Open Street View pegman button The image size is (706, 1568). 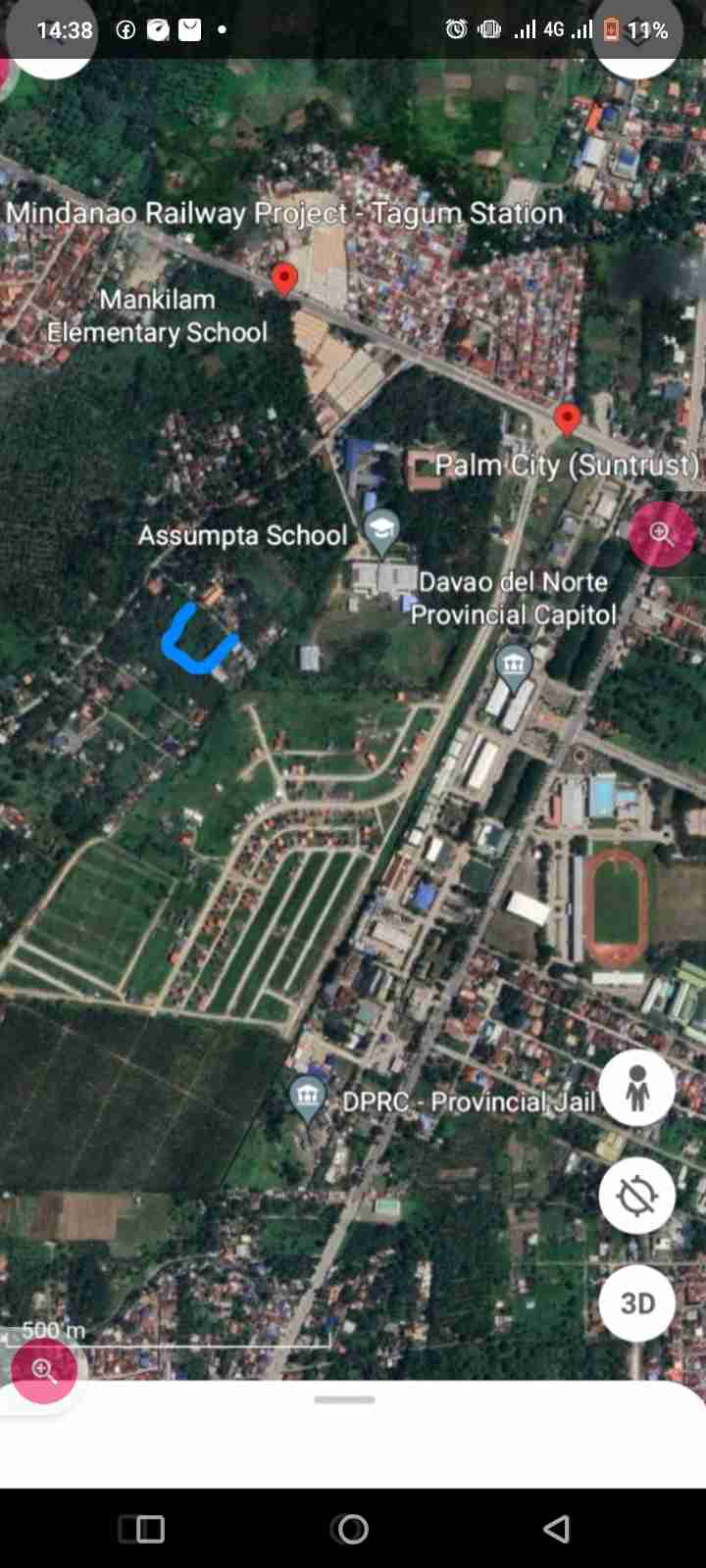click(x=637, y=1088)
